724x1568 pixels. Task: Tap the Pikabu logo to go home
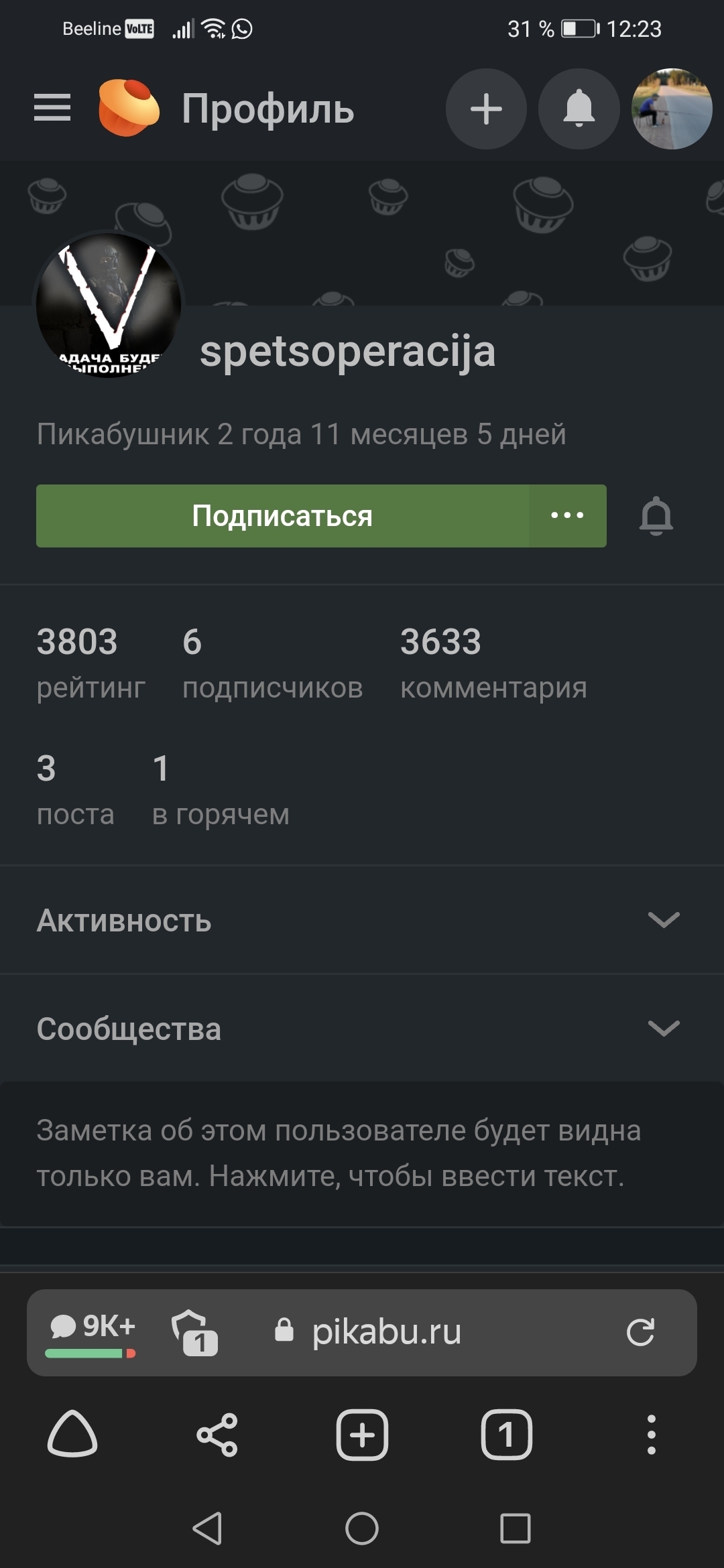[129, 108]
